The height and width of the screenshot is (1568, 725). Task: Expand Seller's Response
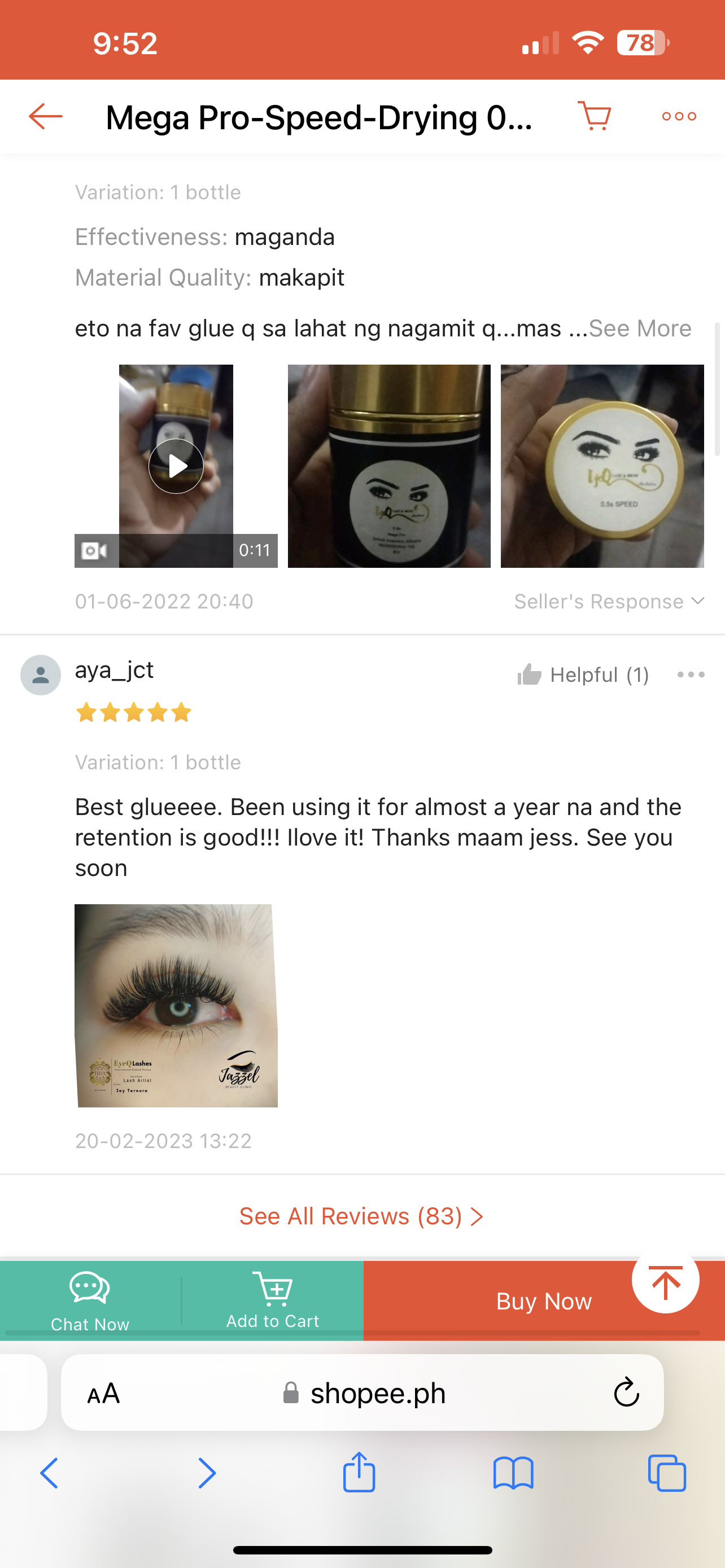click(x=609, y=601)
